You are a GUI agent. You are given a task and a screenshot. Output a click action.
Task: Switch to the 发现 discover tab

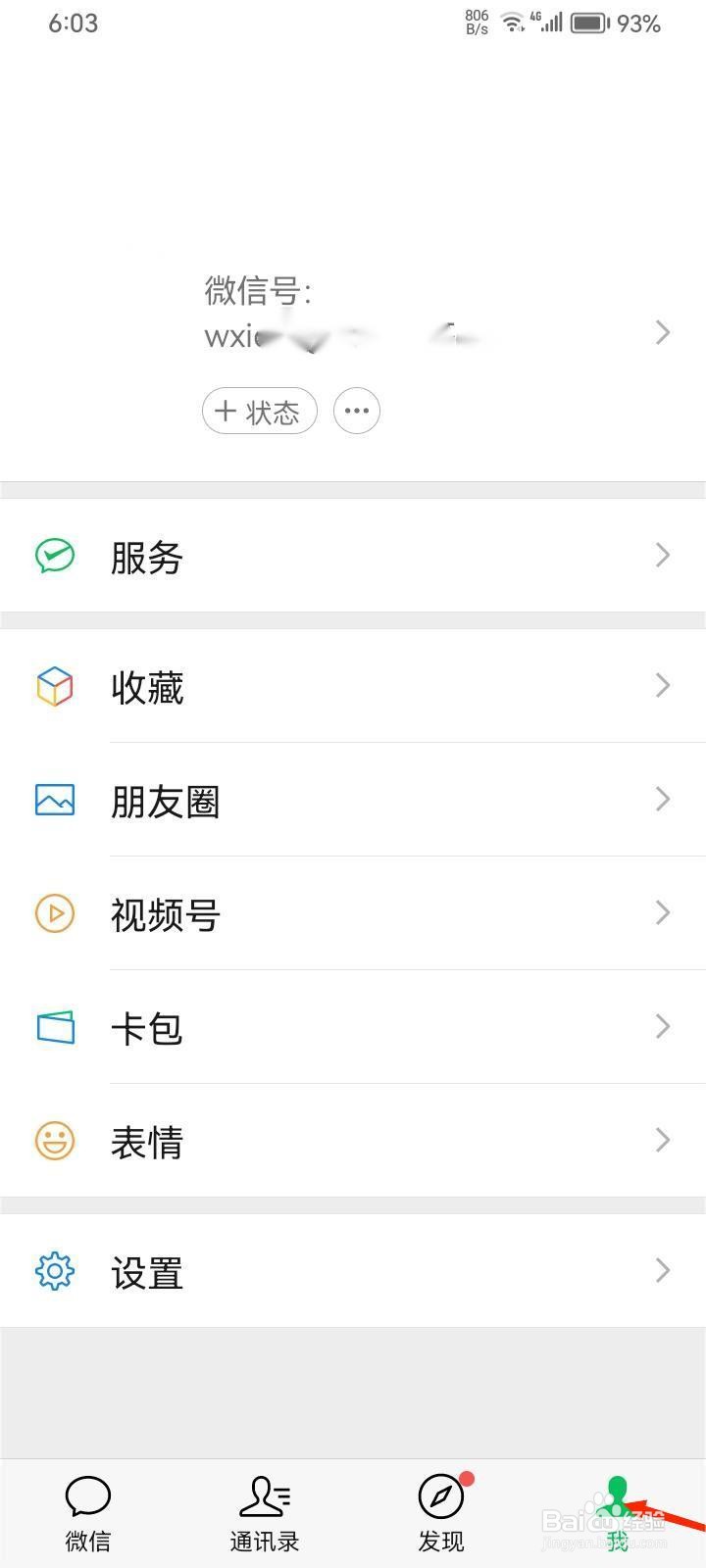(441, 1514)
